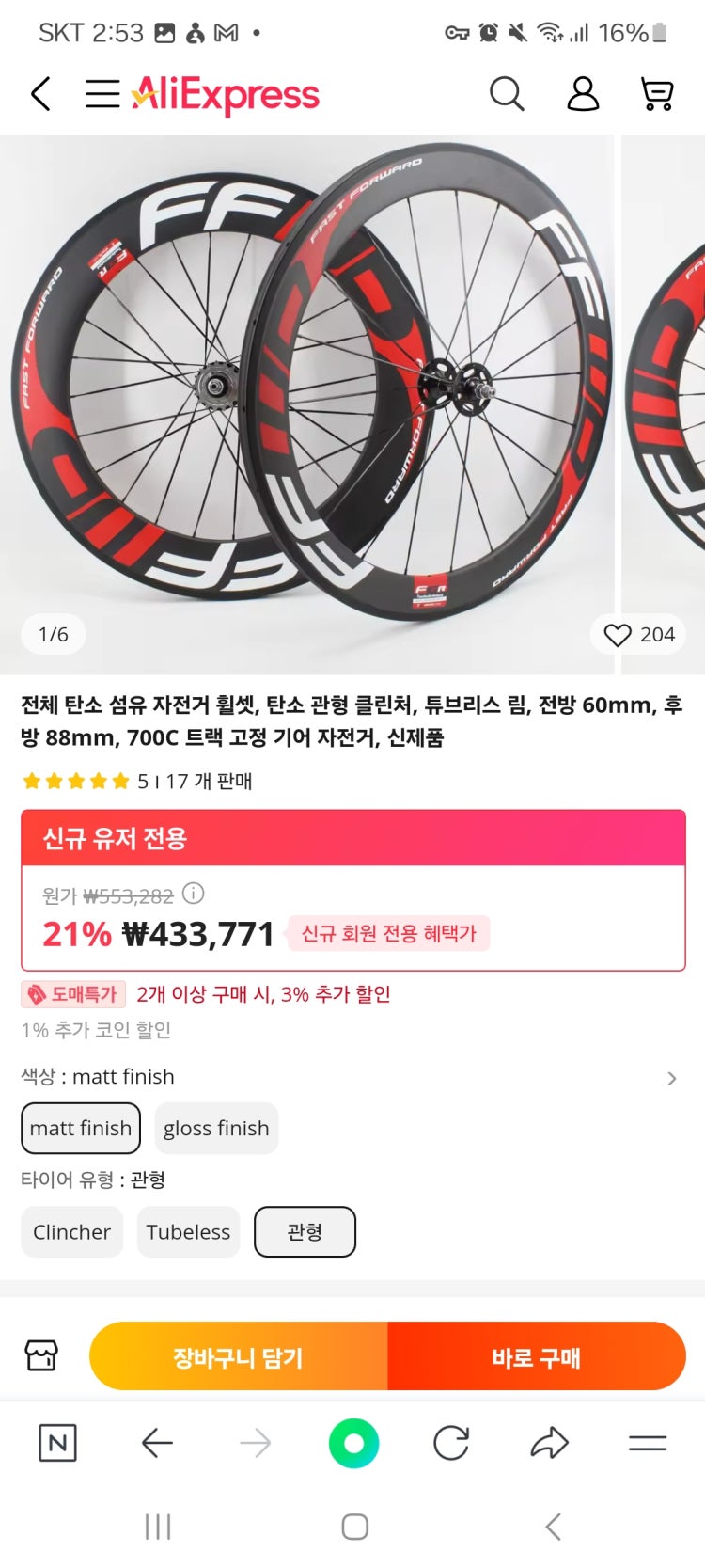
Task: Select the Tubeless tire type
Action: (188, 1231)
